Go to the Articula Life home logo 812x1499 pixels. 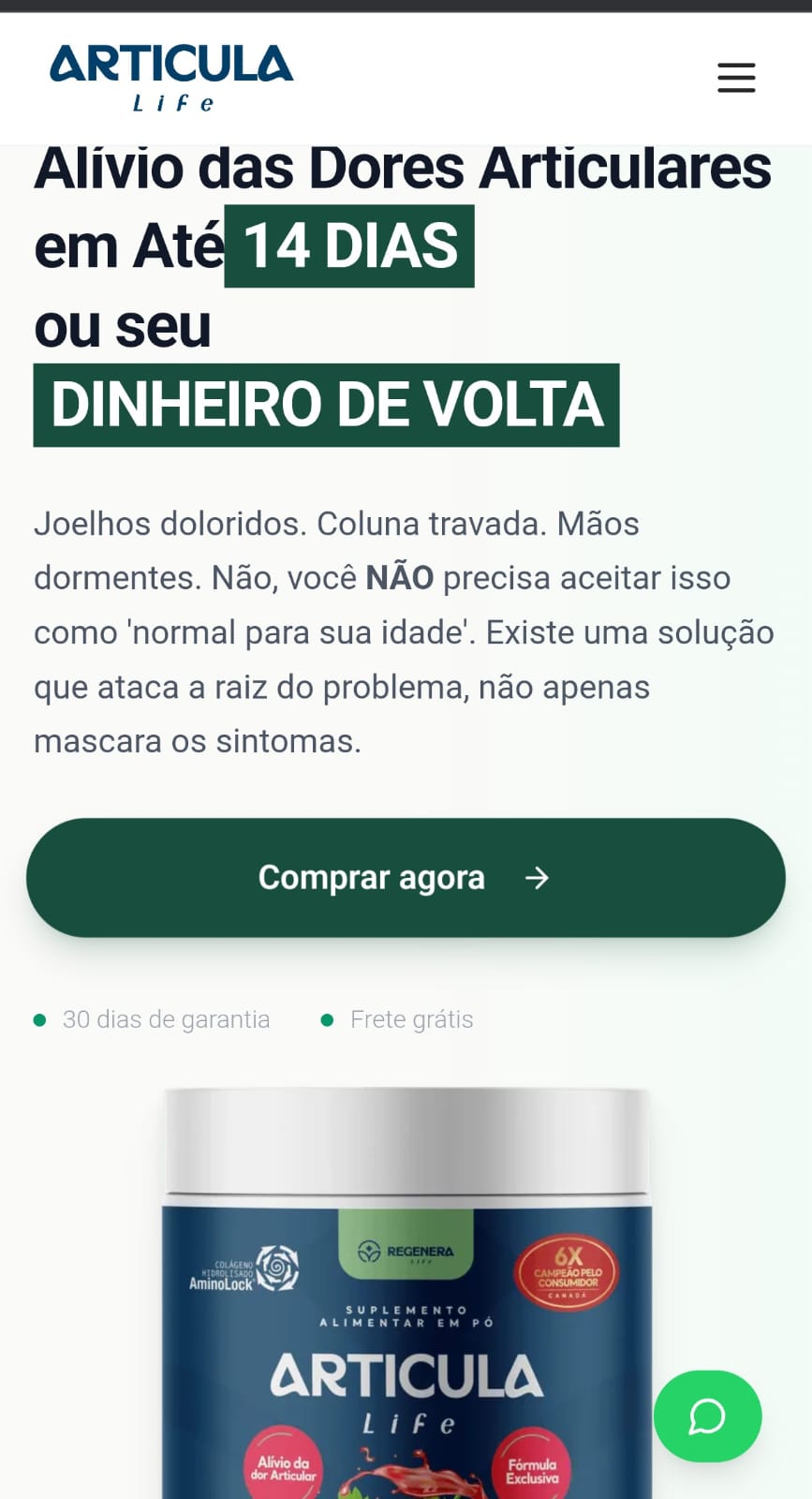[x=171, y=78]
